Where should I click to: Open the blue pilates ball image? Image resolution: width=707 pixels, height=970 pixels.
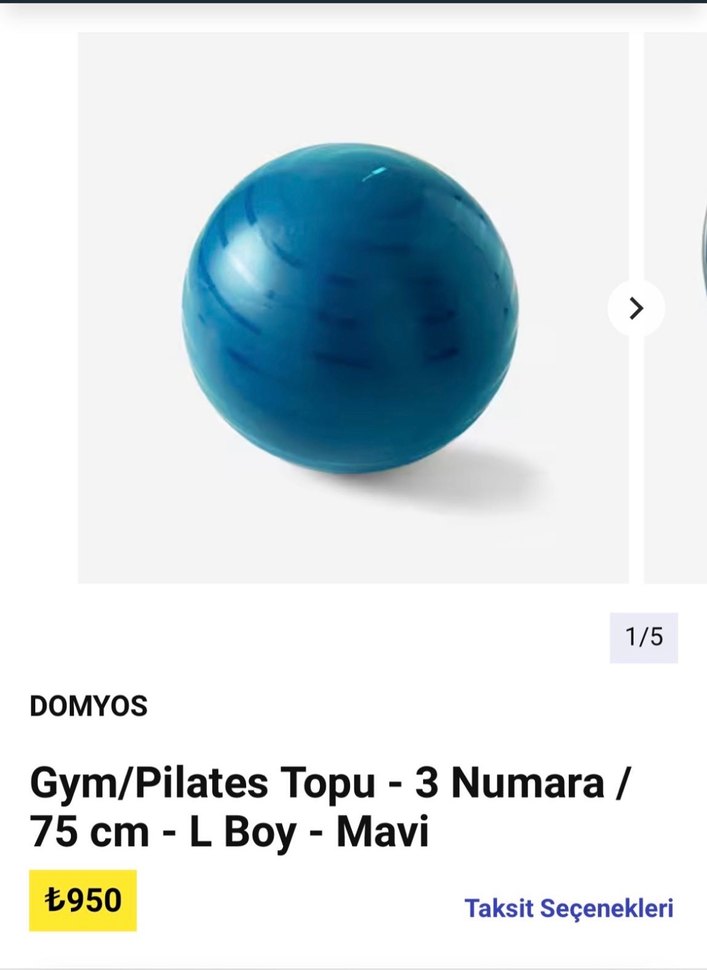352,308
